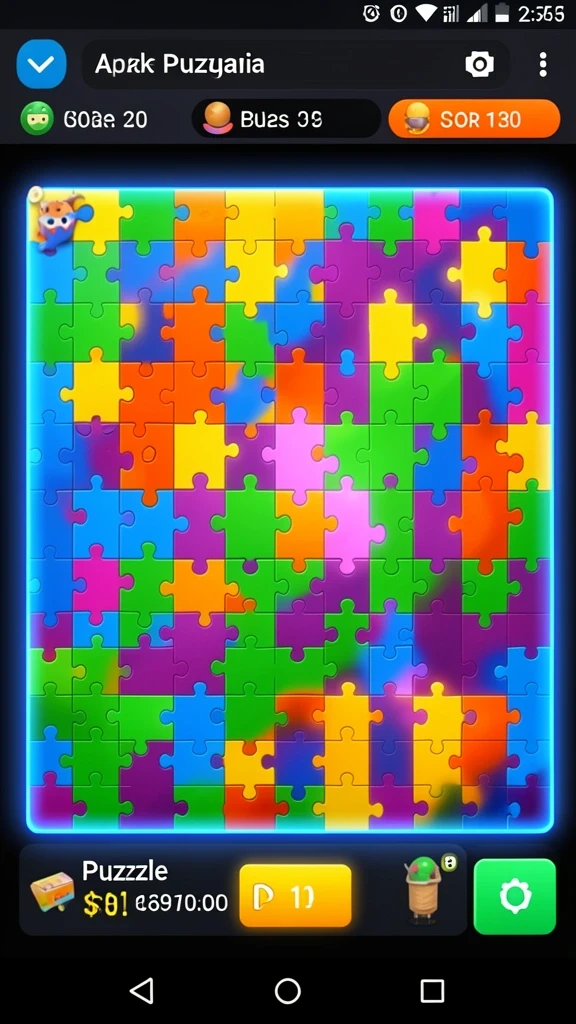Tap the Bues 39 pill
576x1024 pixels.
[x=286, y=119]
